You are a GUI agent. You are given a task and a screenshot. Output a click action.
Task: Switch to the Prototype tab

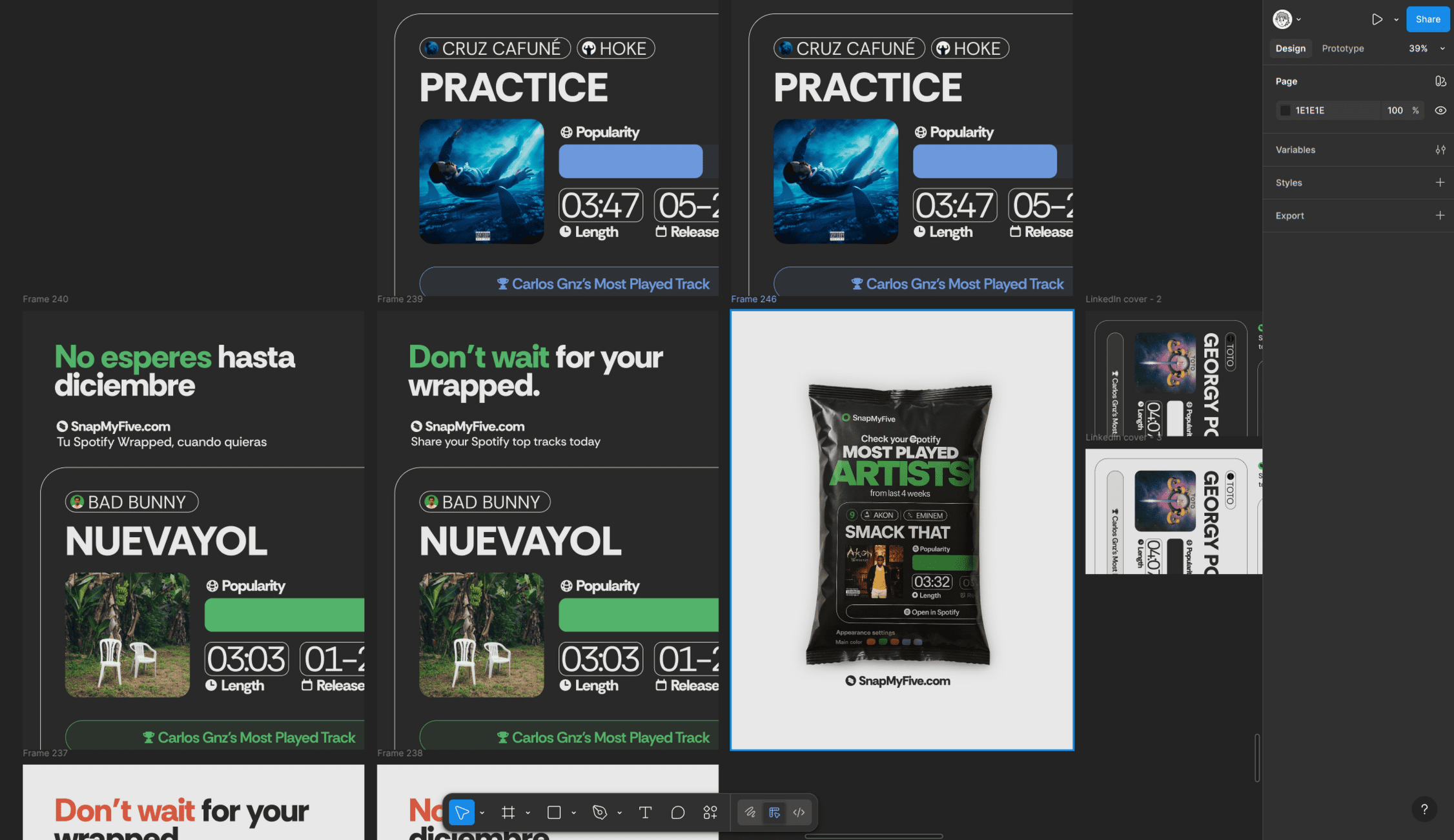pyautogui.click(x=1342, y=48)
